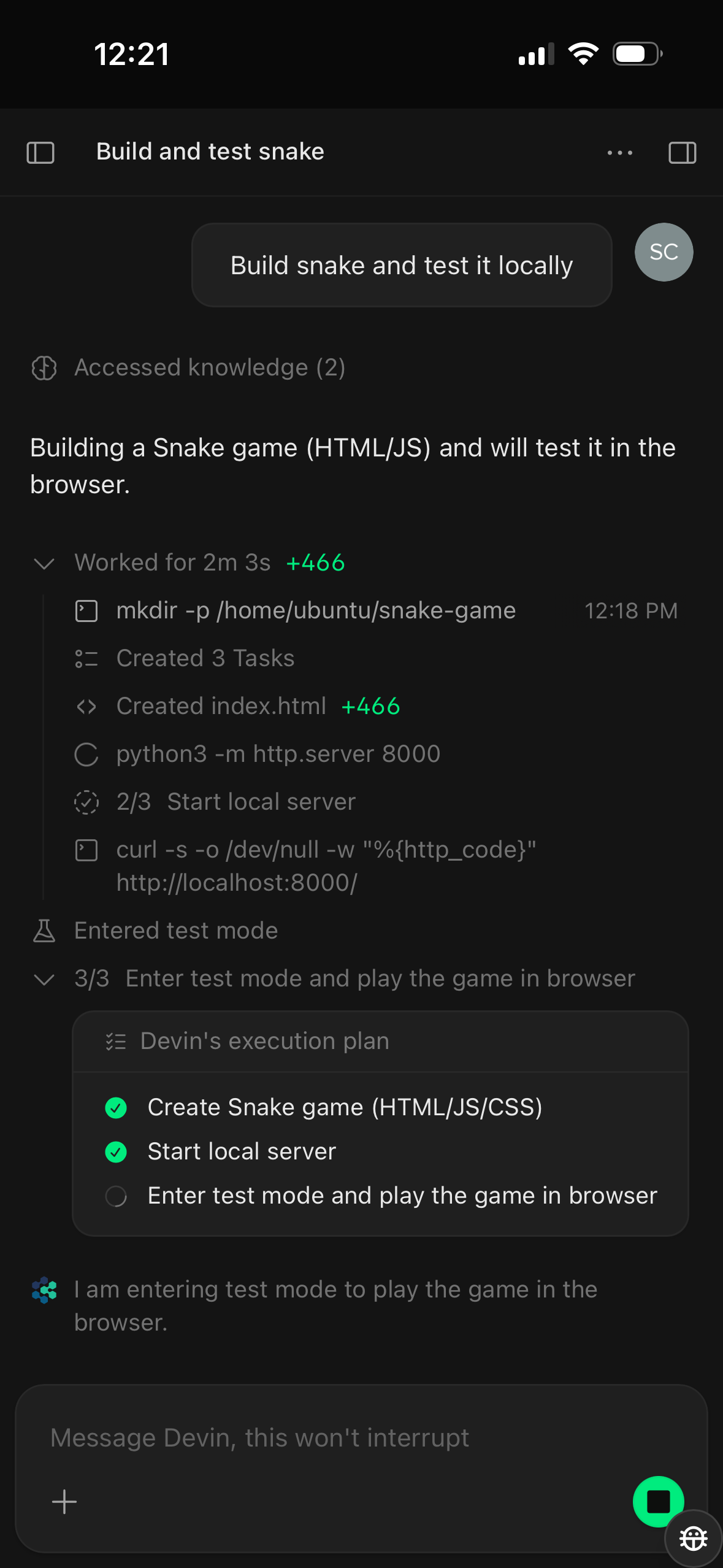723x1568 pixels.
Task: Stop Devin with the green stop button
Action: (657, 1501)
